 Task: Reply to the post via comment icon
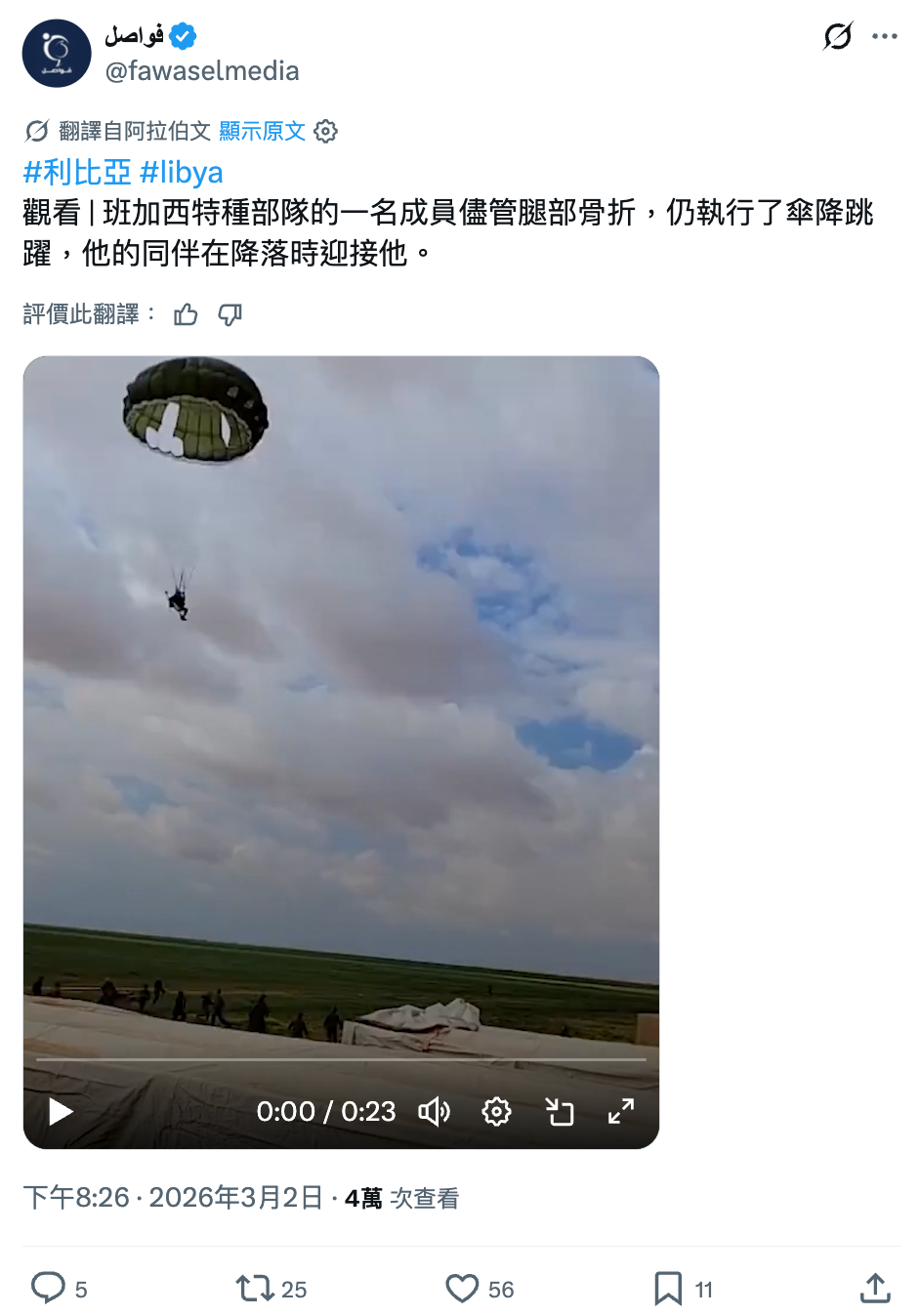coord(48,1289)
